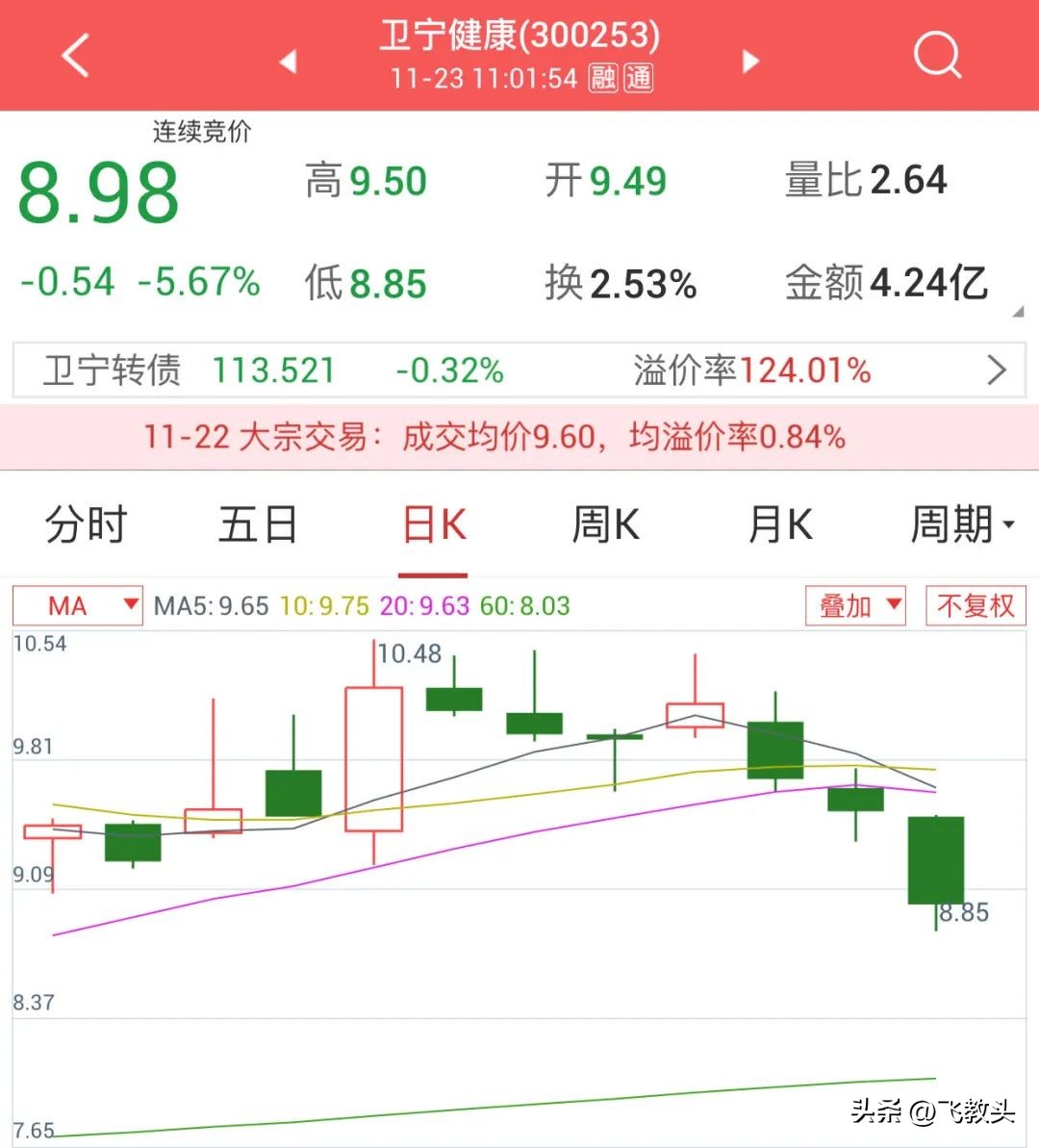Switch to the 五日 chart tab
The width and height of the screenshot is (1039, 1148).
click(258, 525)
